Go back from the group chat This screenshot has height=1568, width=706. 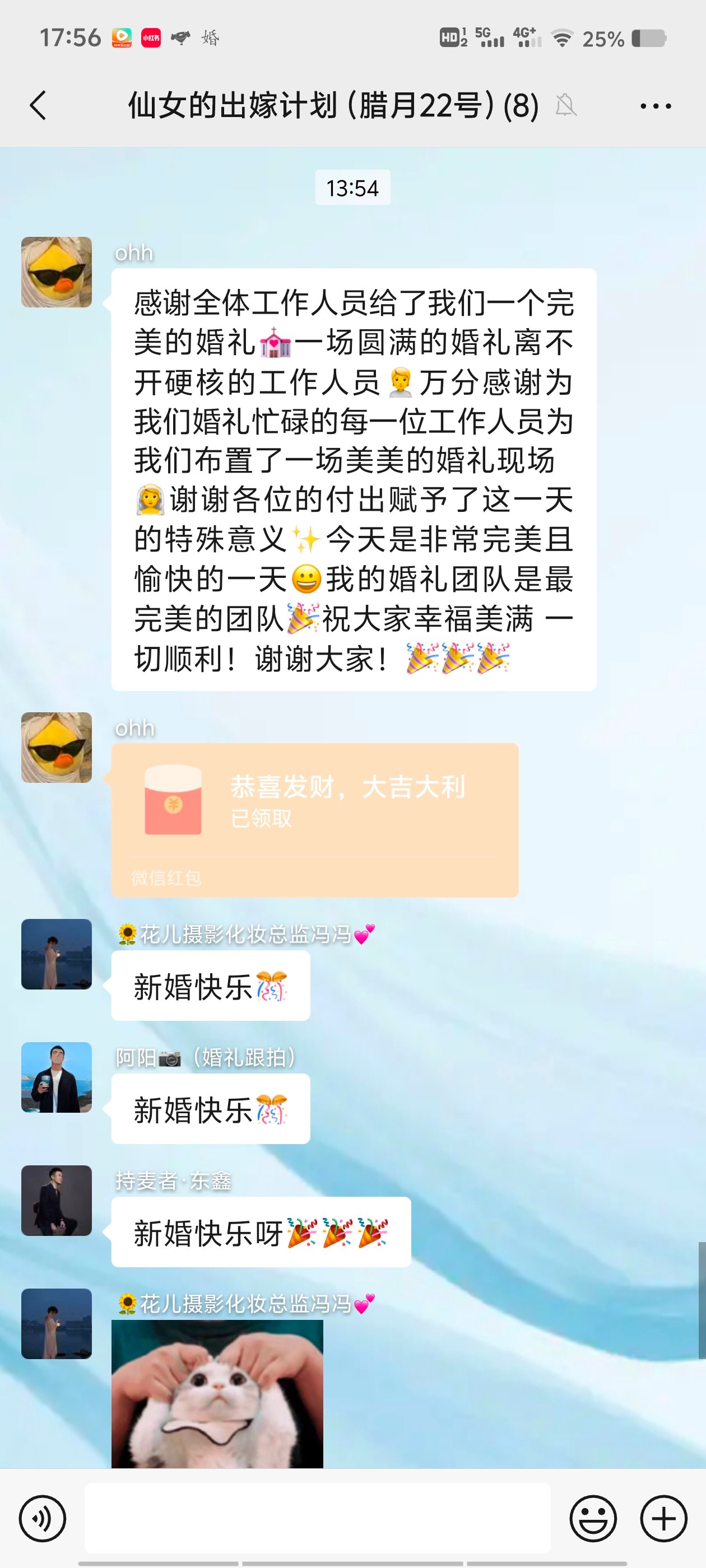[38, 105]
